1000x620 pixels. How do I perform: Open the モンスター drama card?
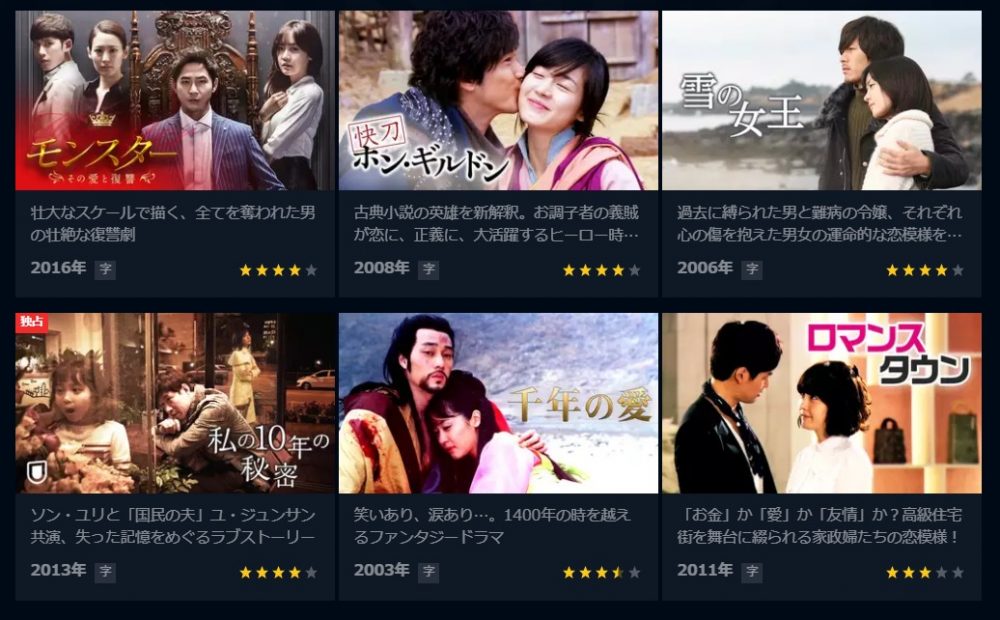(175, 101)
